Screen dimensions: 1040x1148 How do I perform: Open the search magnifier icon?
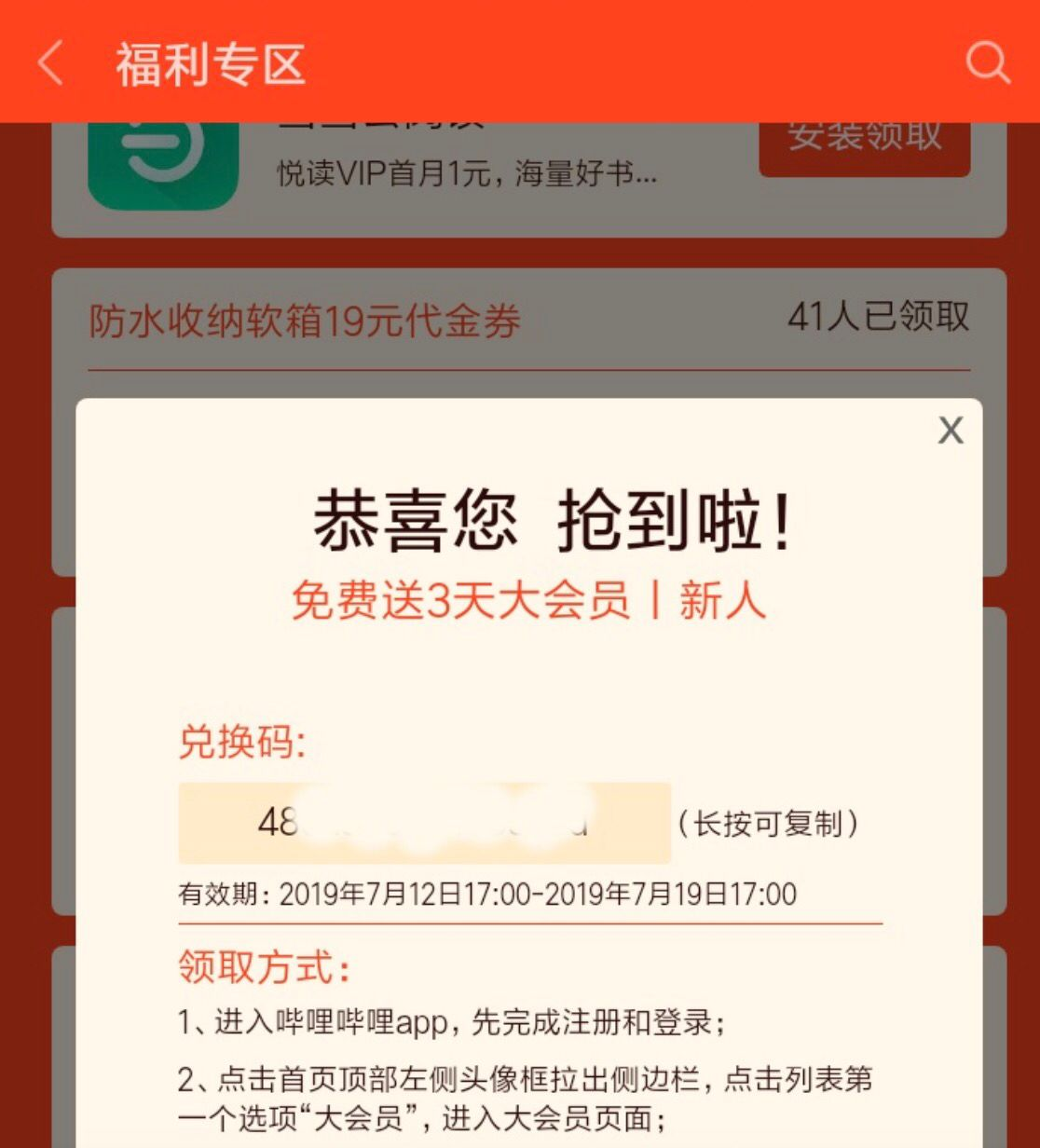(x=986, y=65)
